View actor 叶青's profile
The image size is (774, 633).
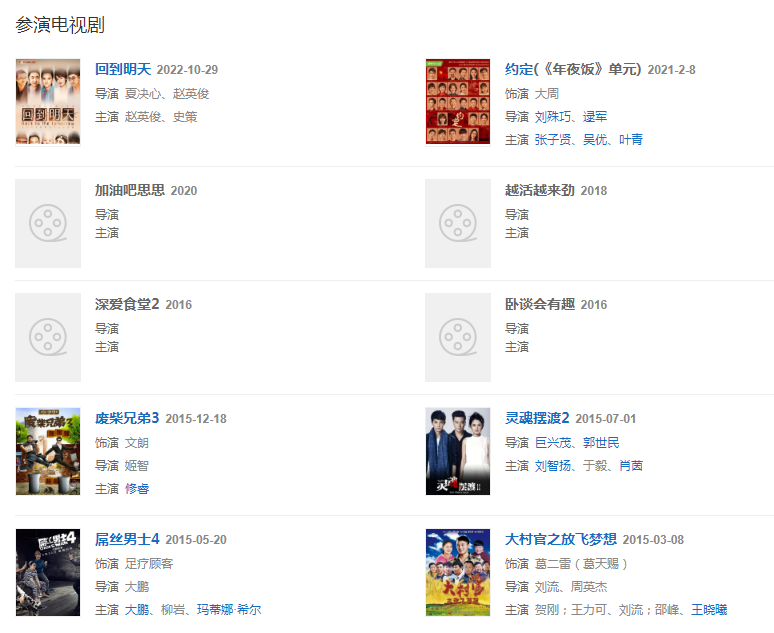click(630, 139)
